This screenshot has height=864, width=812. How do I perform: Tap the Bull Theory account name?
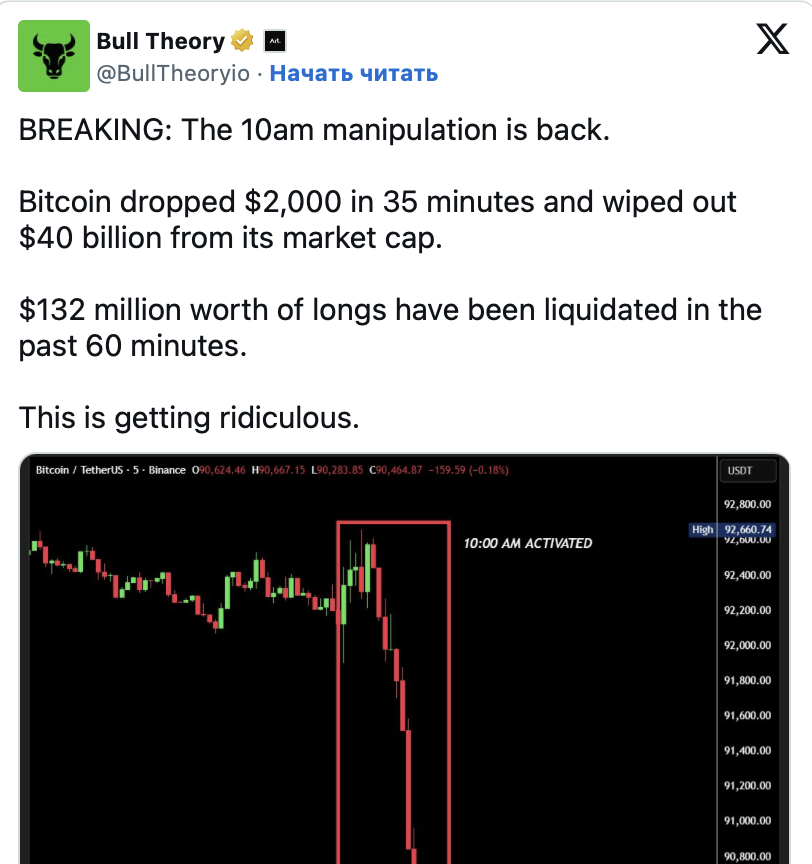click(160, 41)
